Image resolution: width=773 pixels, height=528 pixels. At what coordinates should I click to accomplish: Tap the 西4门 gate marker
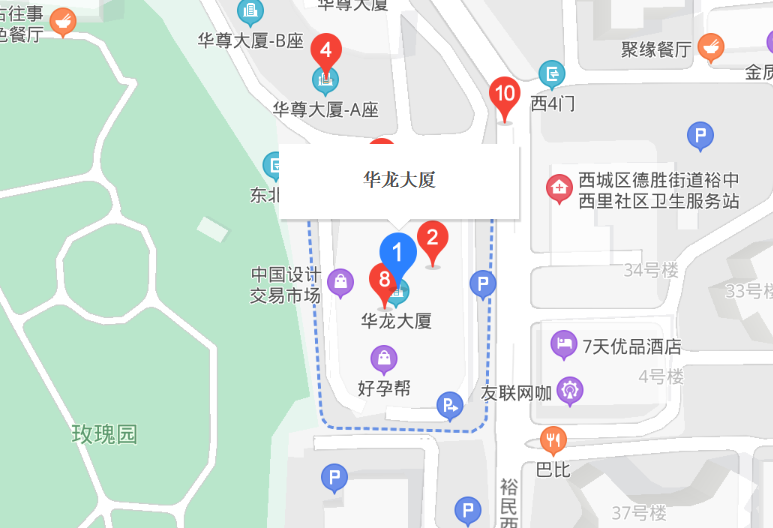tap(552, 74)
